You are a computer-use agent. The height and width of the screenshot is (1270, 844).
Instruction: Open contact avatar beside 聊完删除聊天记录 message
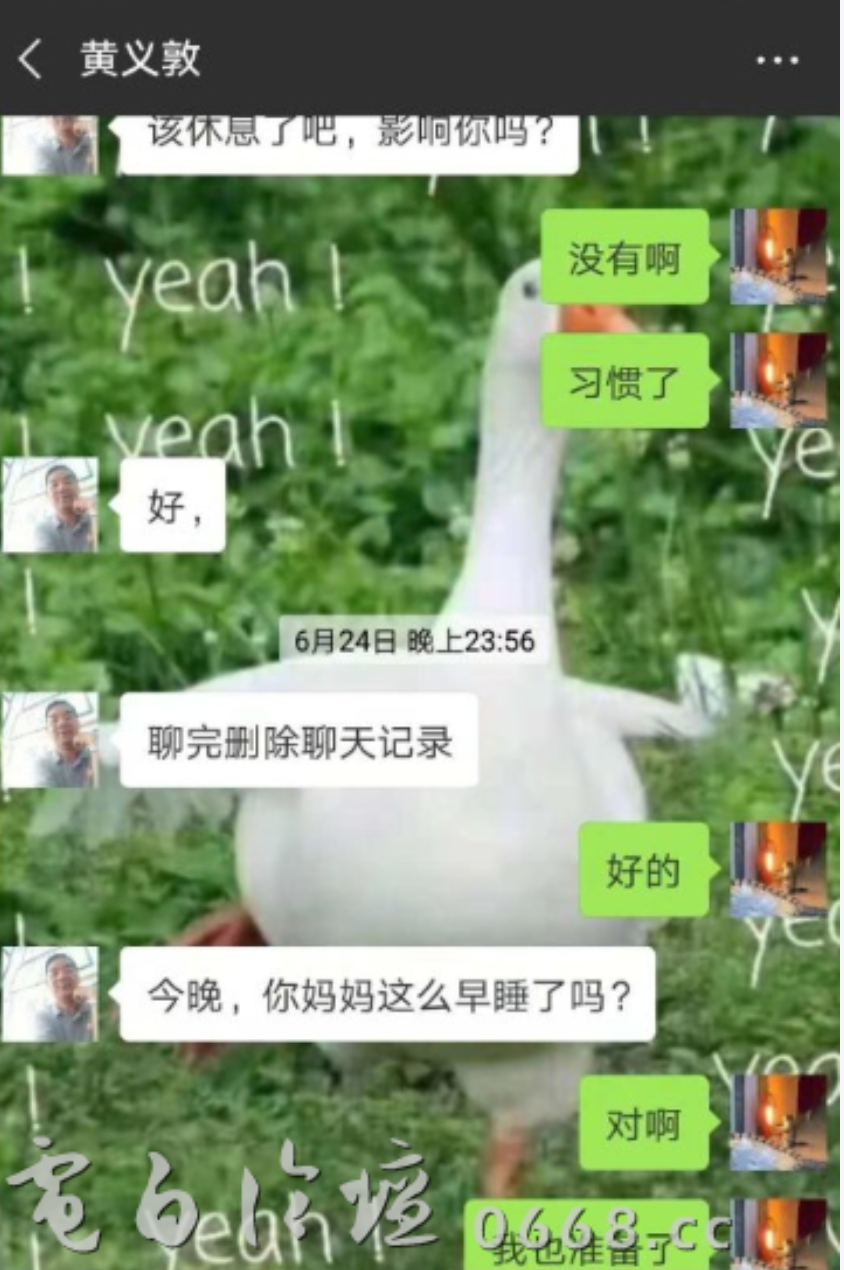[50, 740]
